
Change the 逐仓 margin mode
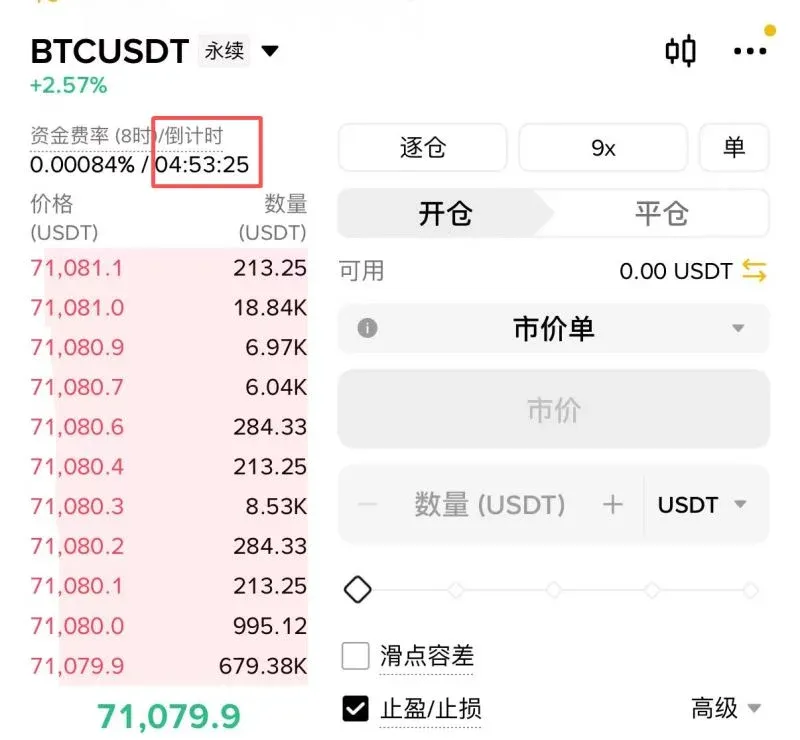[x=422, y=148]
